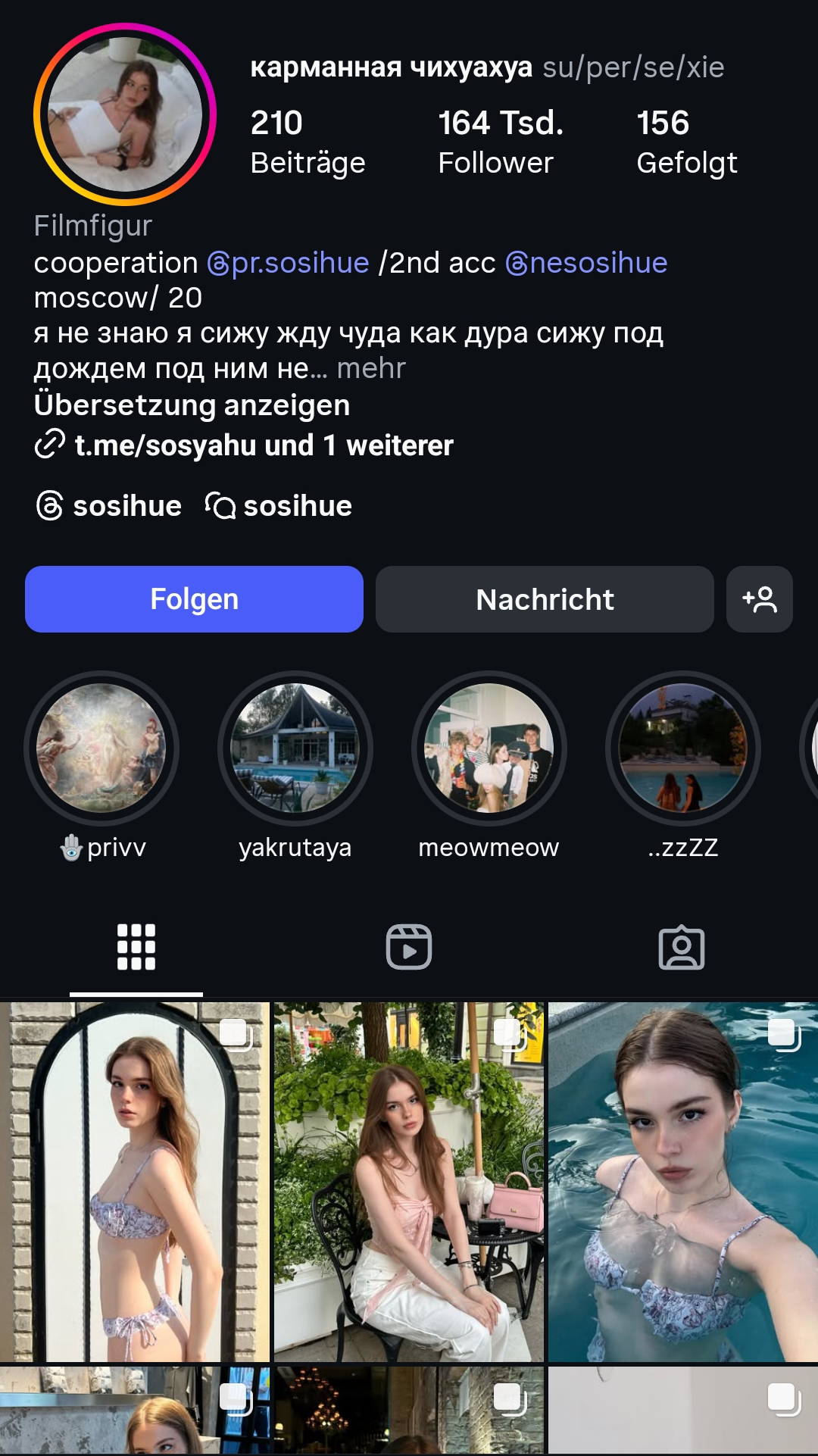Open the sosihue Threads profile

[x=110, y=506]
